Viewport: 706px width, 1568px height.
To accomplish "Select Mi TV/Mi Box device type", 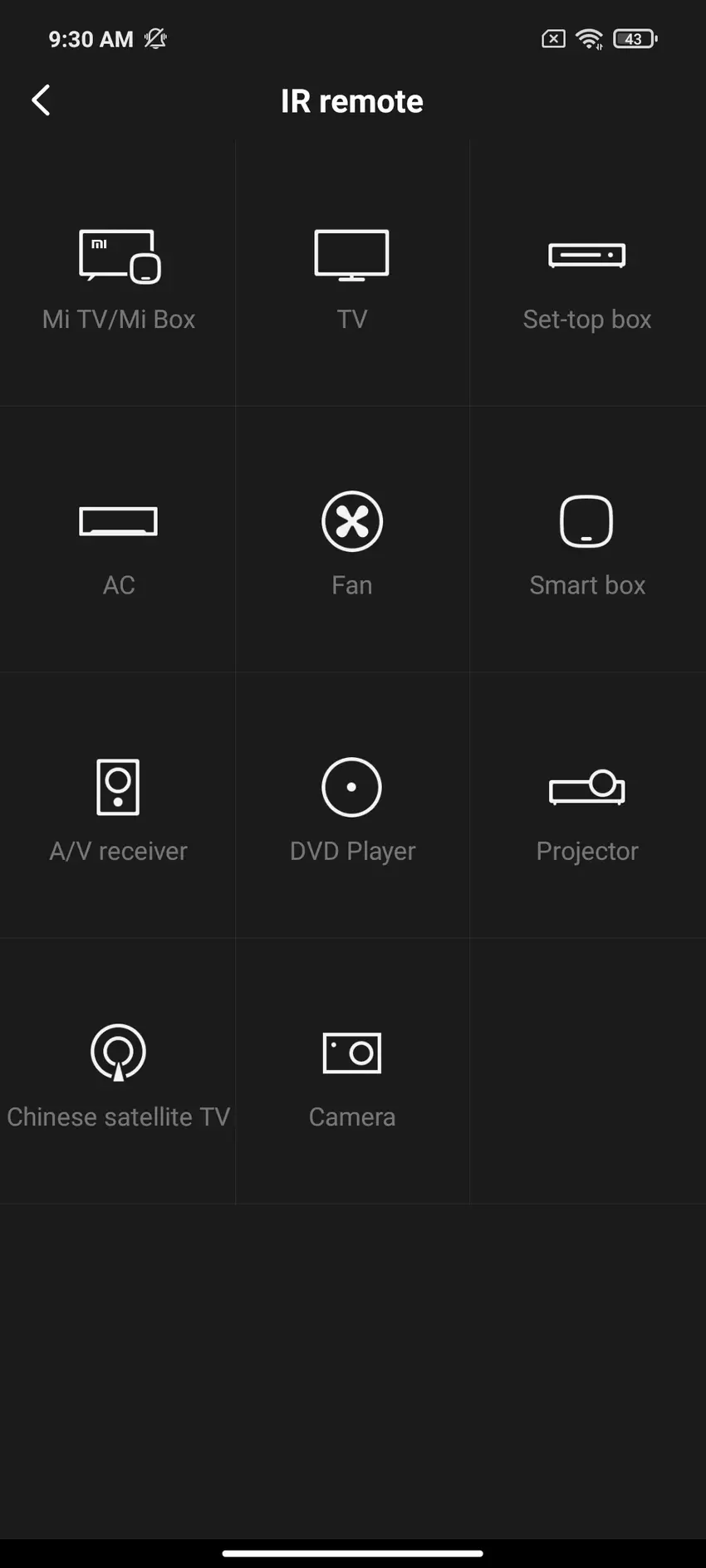I will pyautogui.click(x=119, y=274).
